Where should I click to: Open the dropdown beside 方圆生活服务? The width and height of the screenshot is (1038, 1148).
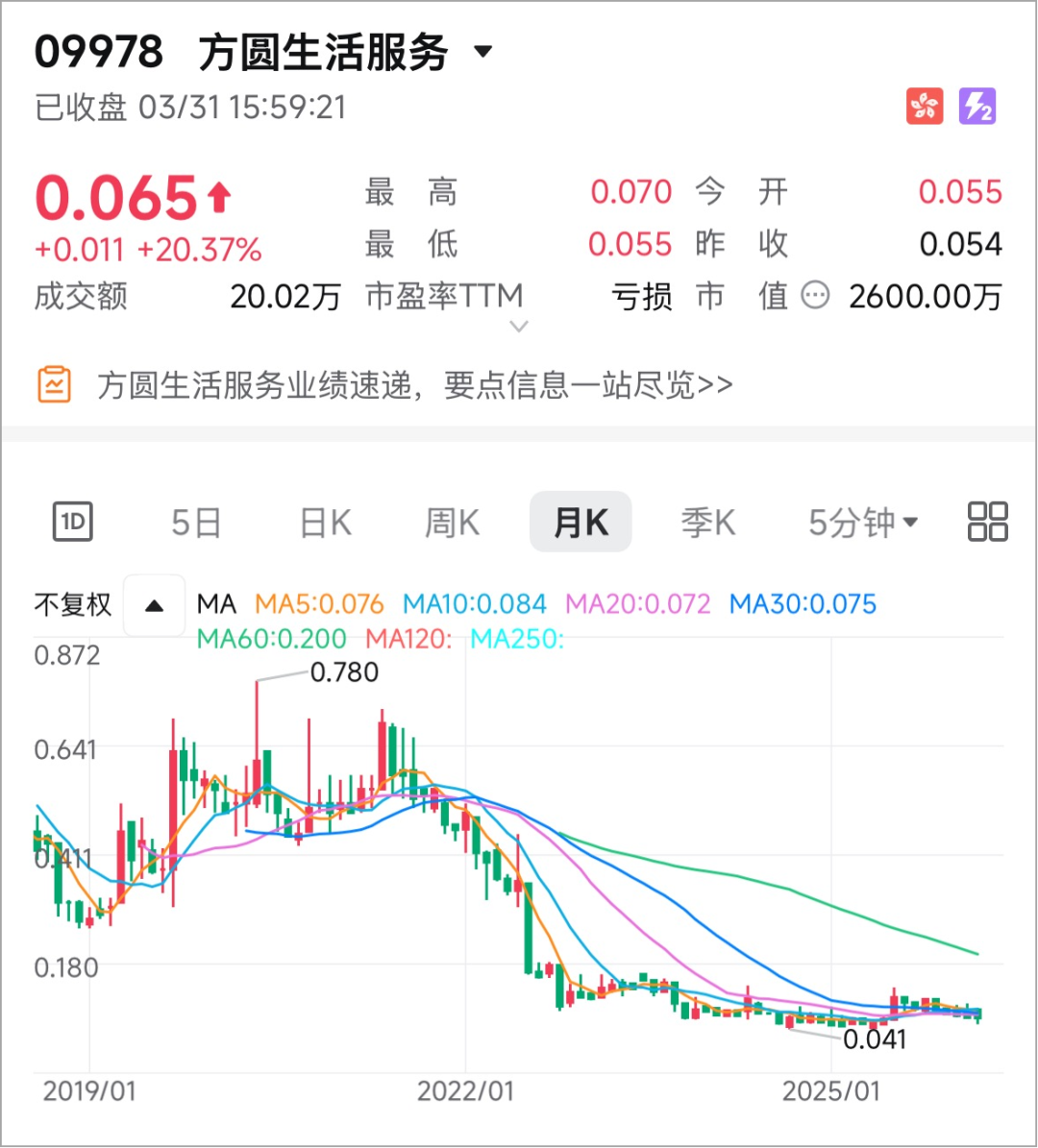coord(482,53)
